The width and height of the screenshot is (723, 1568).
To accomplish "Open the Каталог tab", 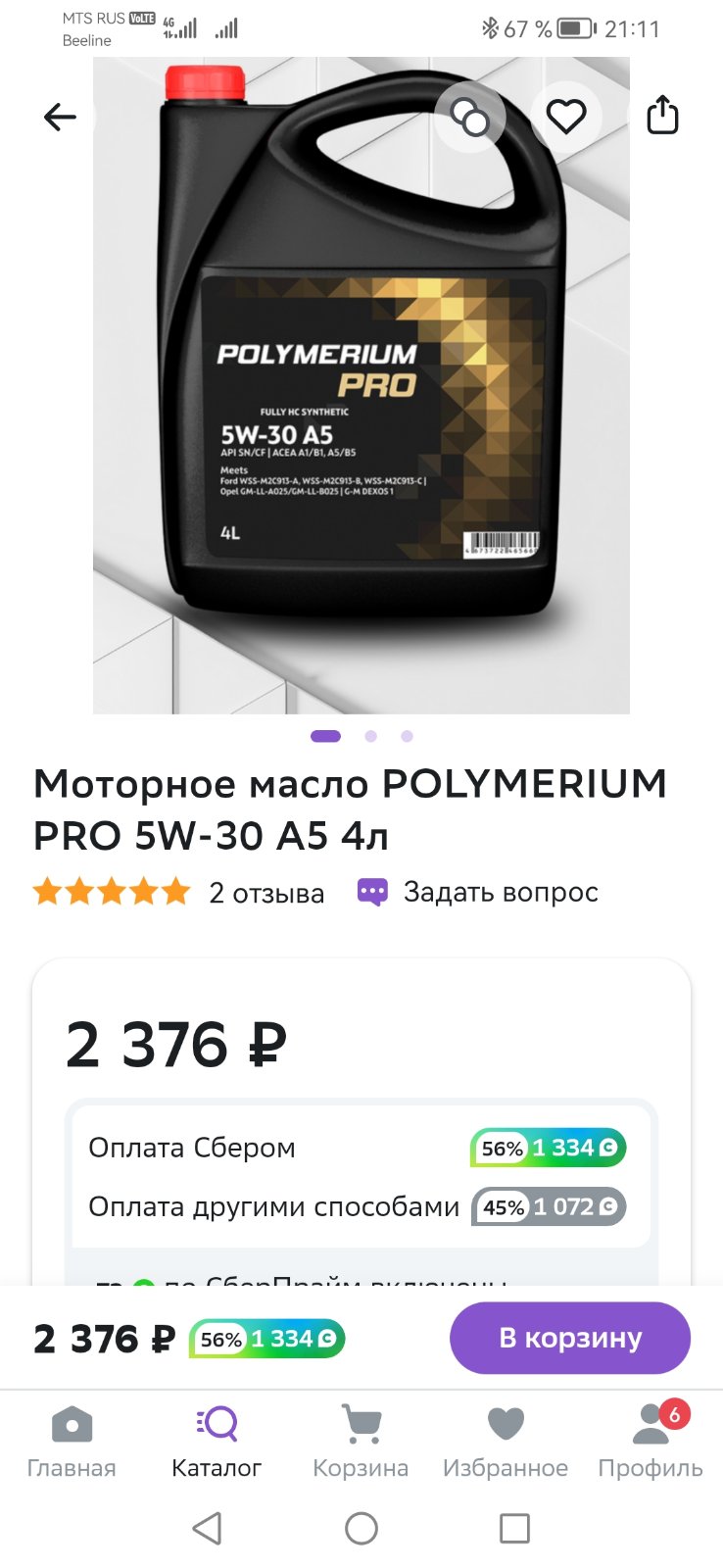I will [217, 1442].
